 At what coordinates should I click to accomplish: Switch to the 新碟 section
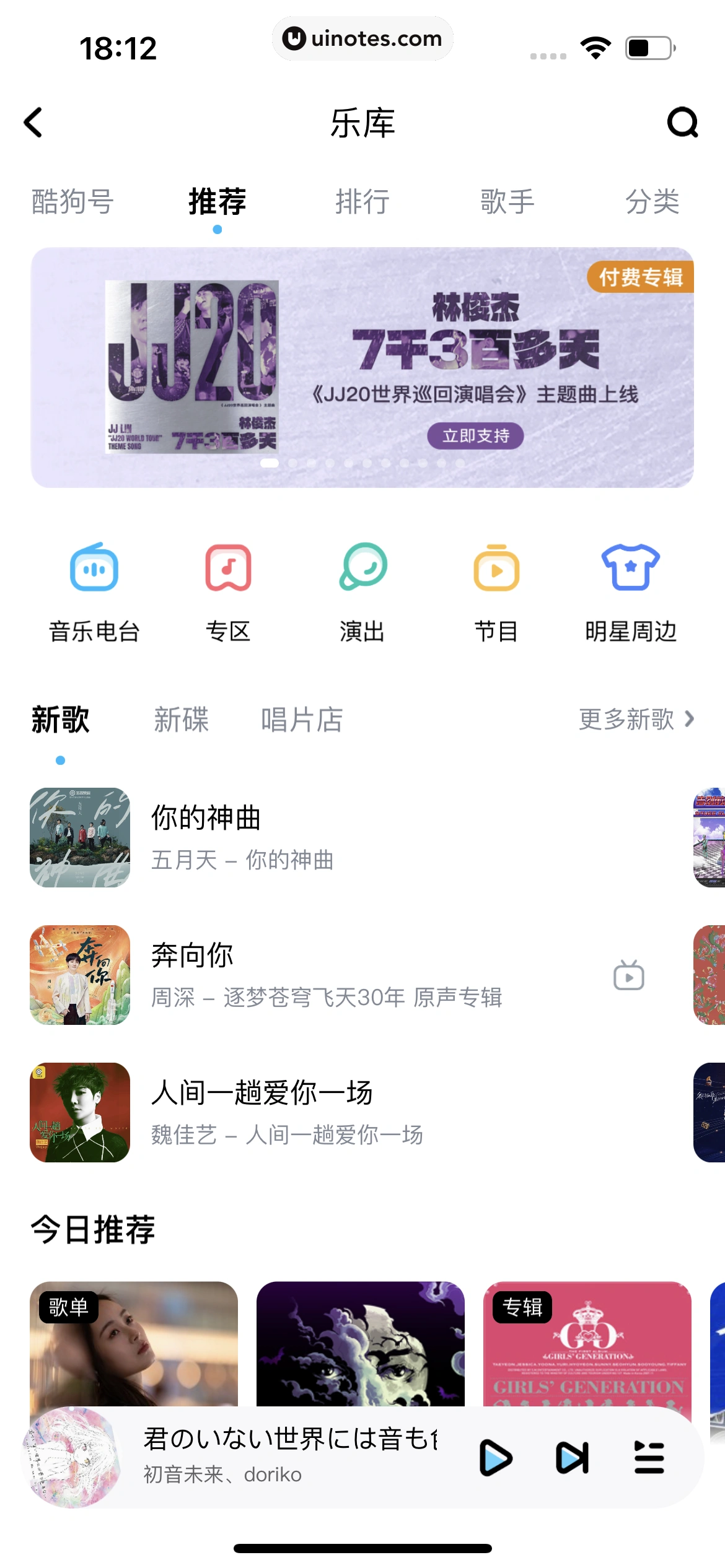[181, 720]
